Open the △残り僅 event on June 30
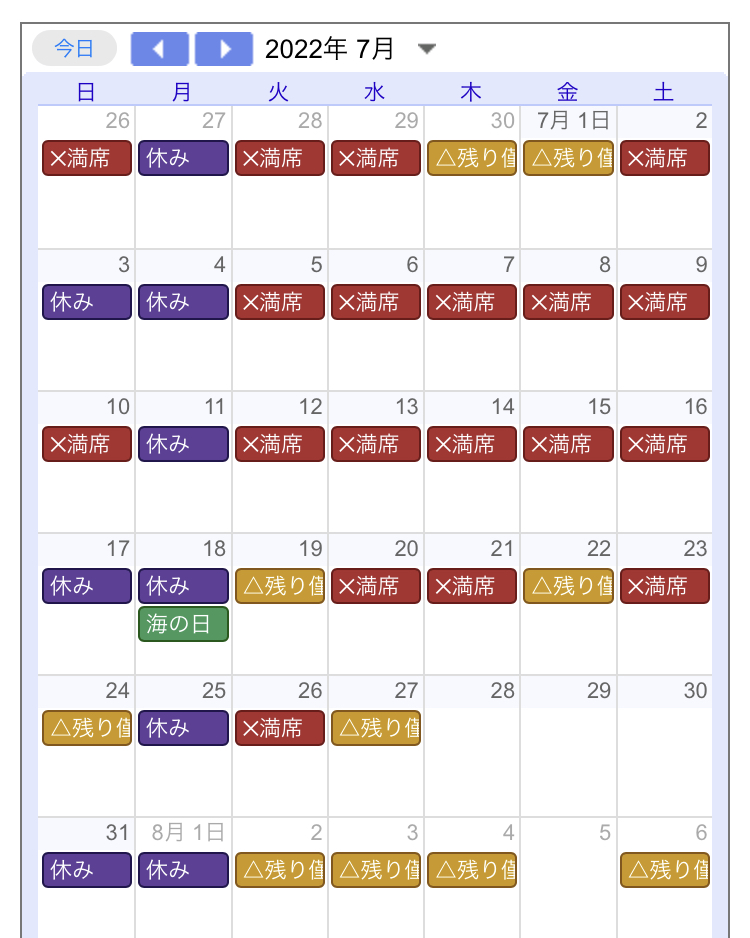The width and height of the screenshot is (750, 938). click(472, 159)
